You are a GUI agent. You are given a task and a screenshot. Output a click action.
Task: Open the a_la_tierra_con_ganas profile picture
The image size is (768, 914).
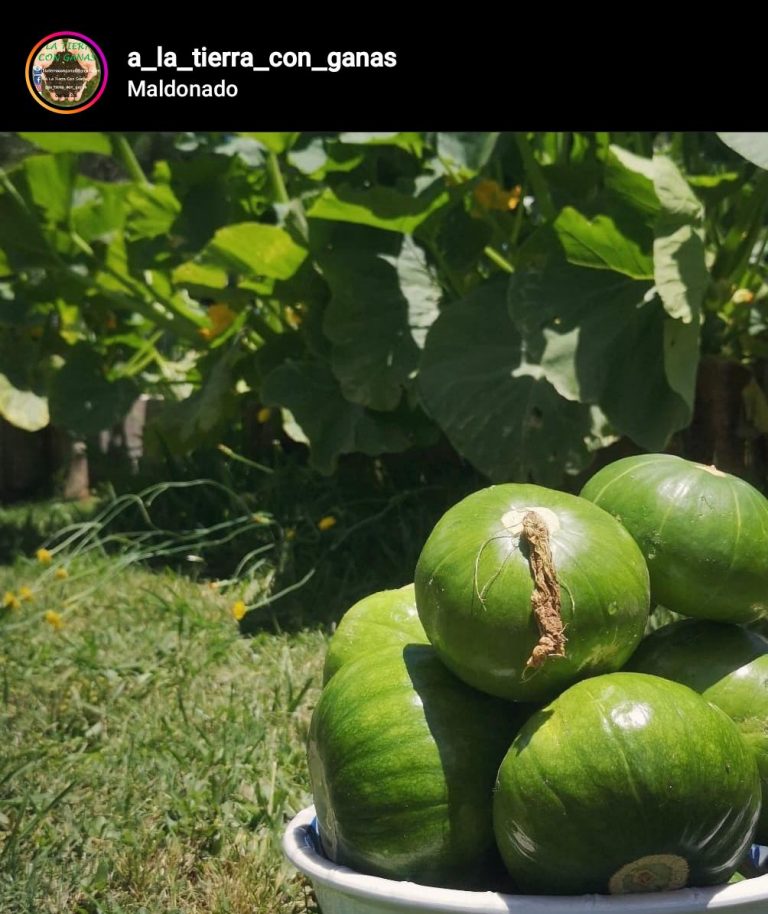point(66,72)
